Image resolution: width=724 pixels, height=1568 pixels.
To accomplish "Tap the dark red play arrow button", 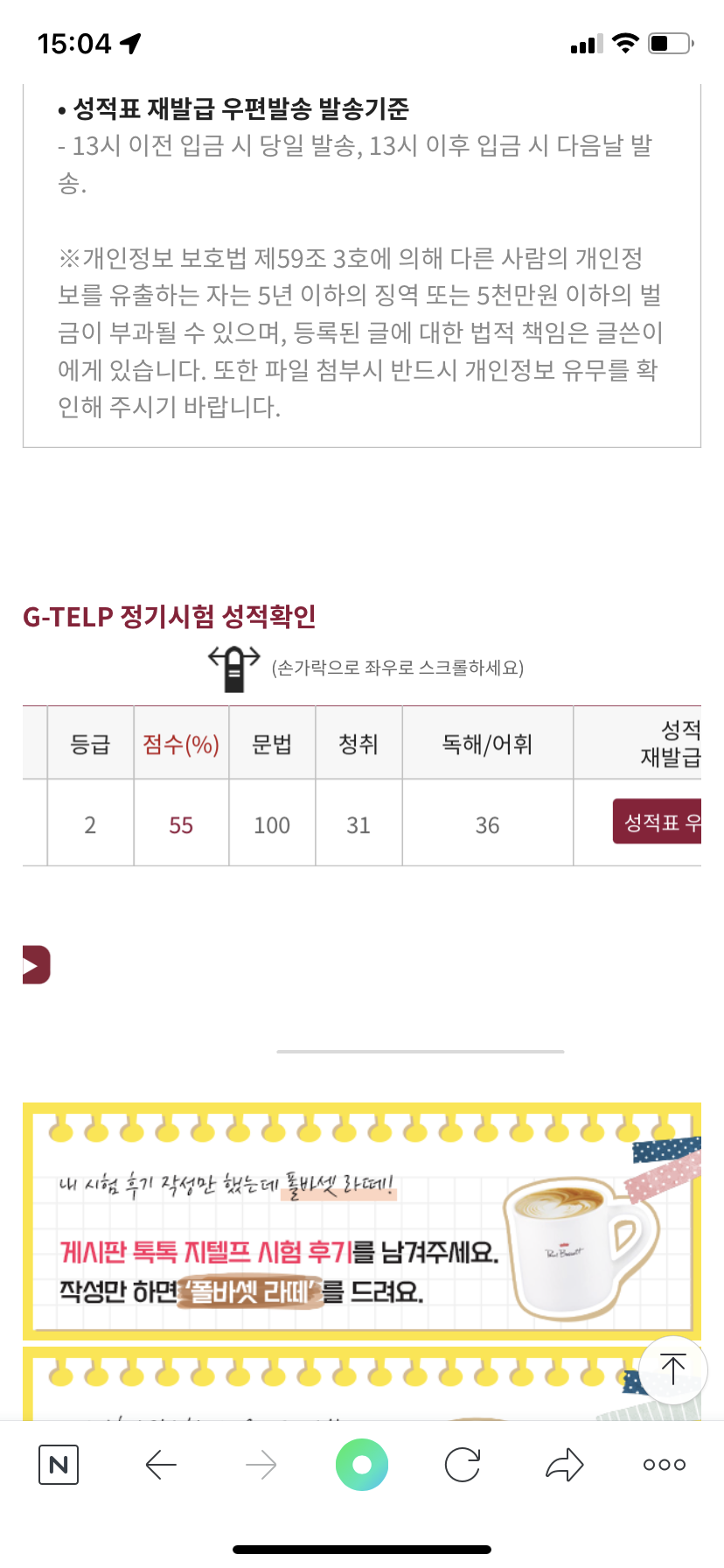I will (36, 965).
